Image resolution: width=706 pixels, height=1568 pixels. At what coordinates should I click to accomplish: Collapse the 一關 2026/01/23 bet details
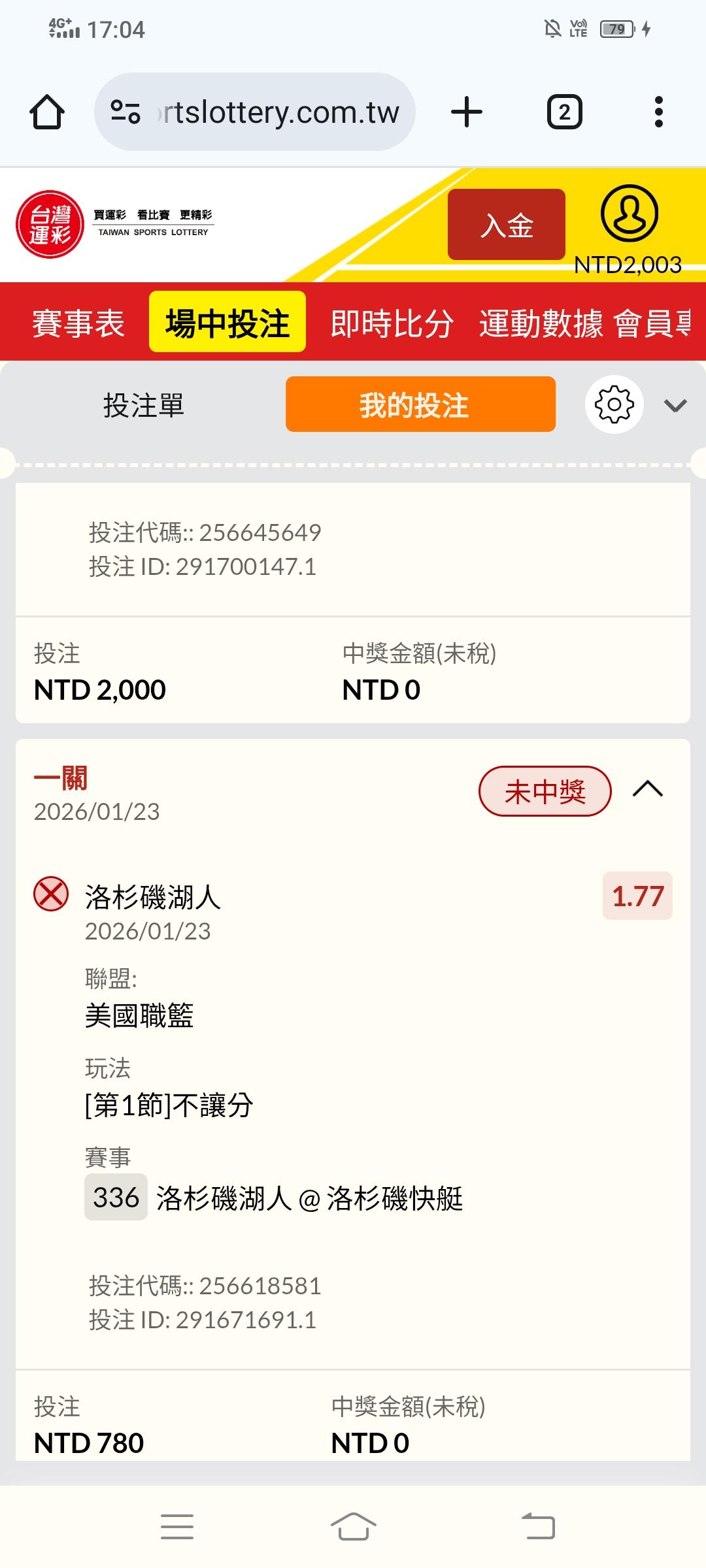(x=648, y=790)
